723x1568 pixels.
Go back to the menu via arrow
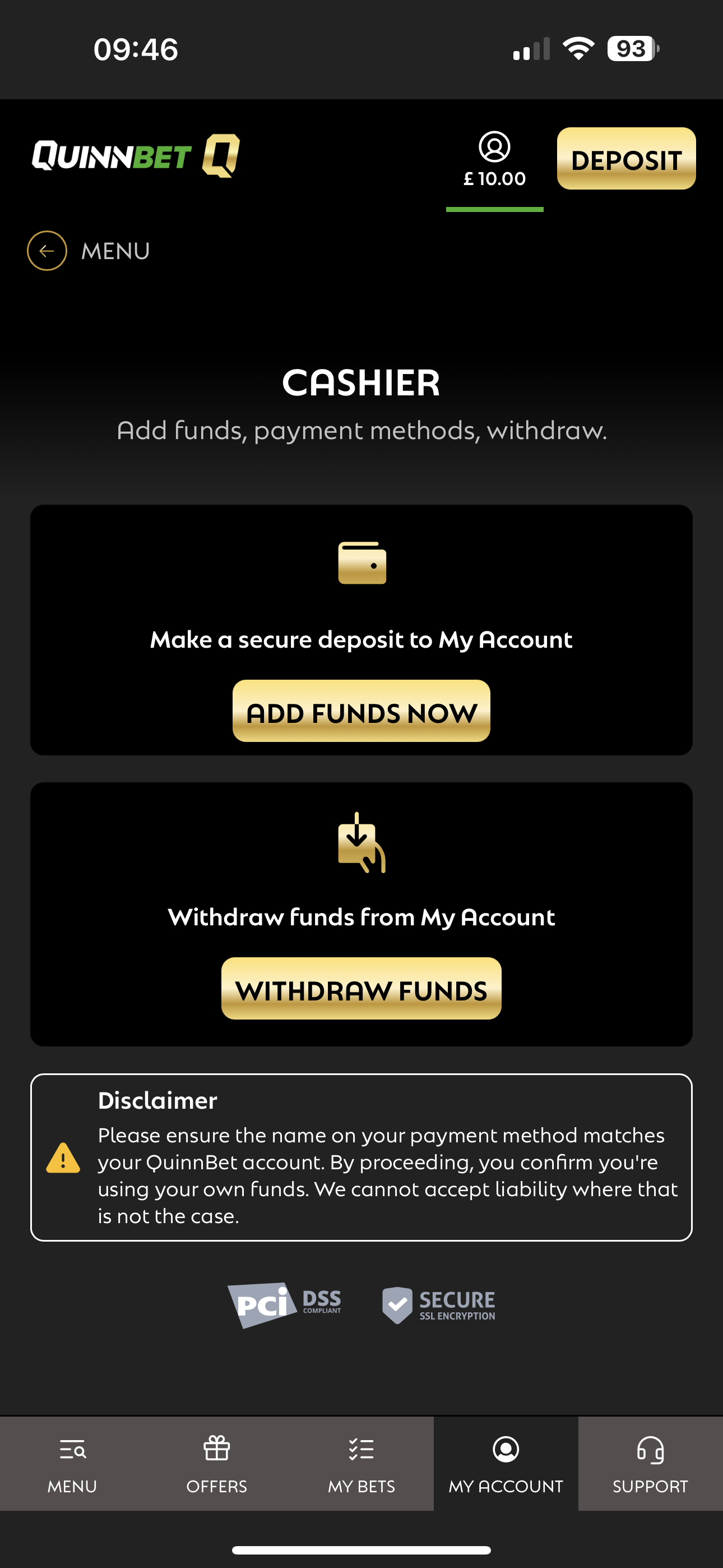tap(47, 251)
